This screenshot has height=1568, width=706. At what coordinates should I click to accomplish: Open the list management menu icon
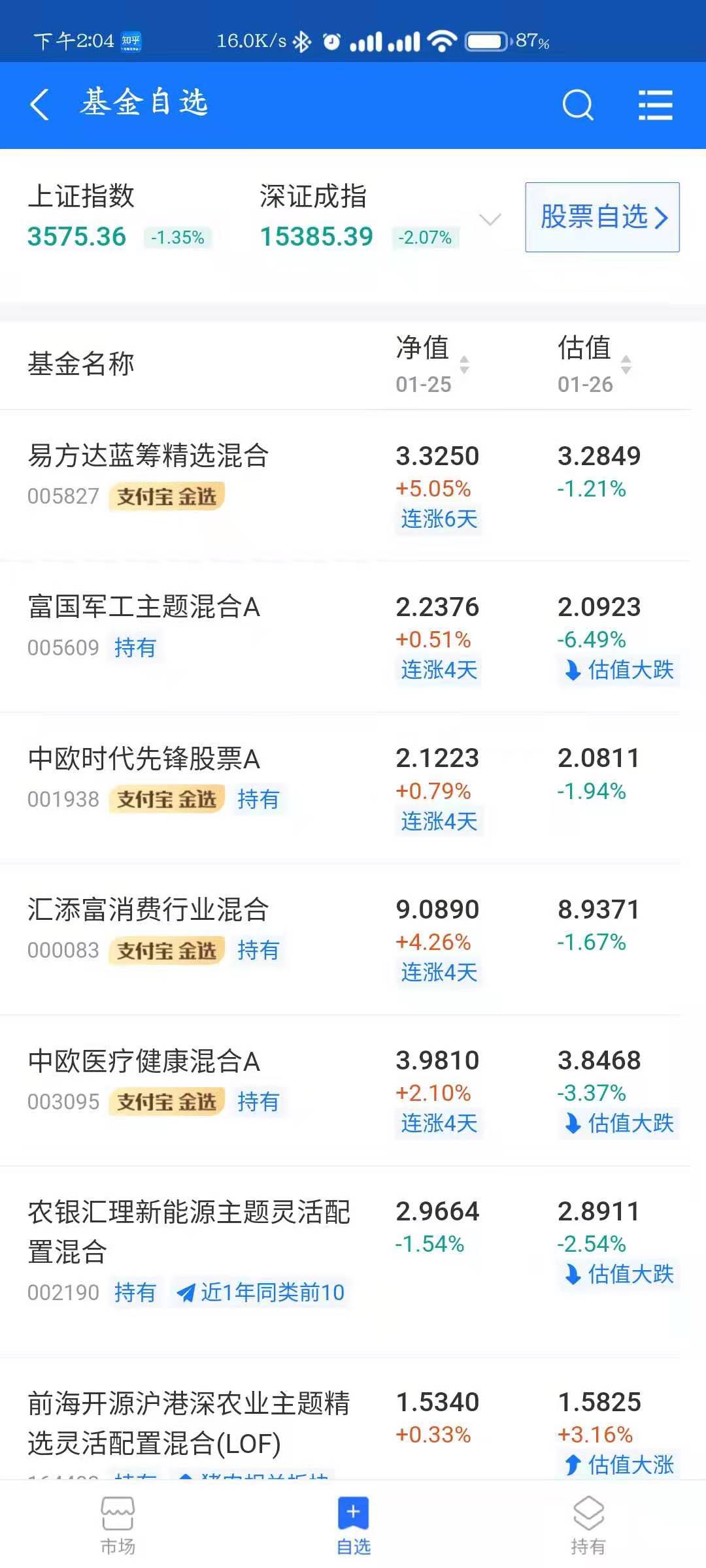tap(655, 105)
